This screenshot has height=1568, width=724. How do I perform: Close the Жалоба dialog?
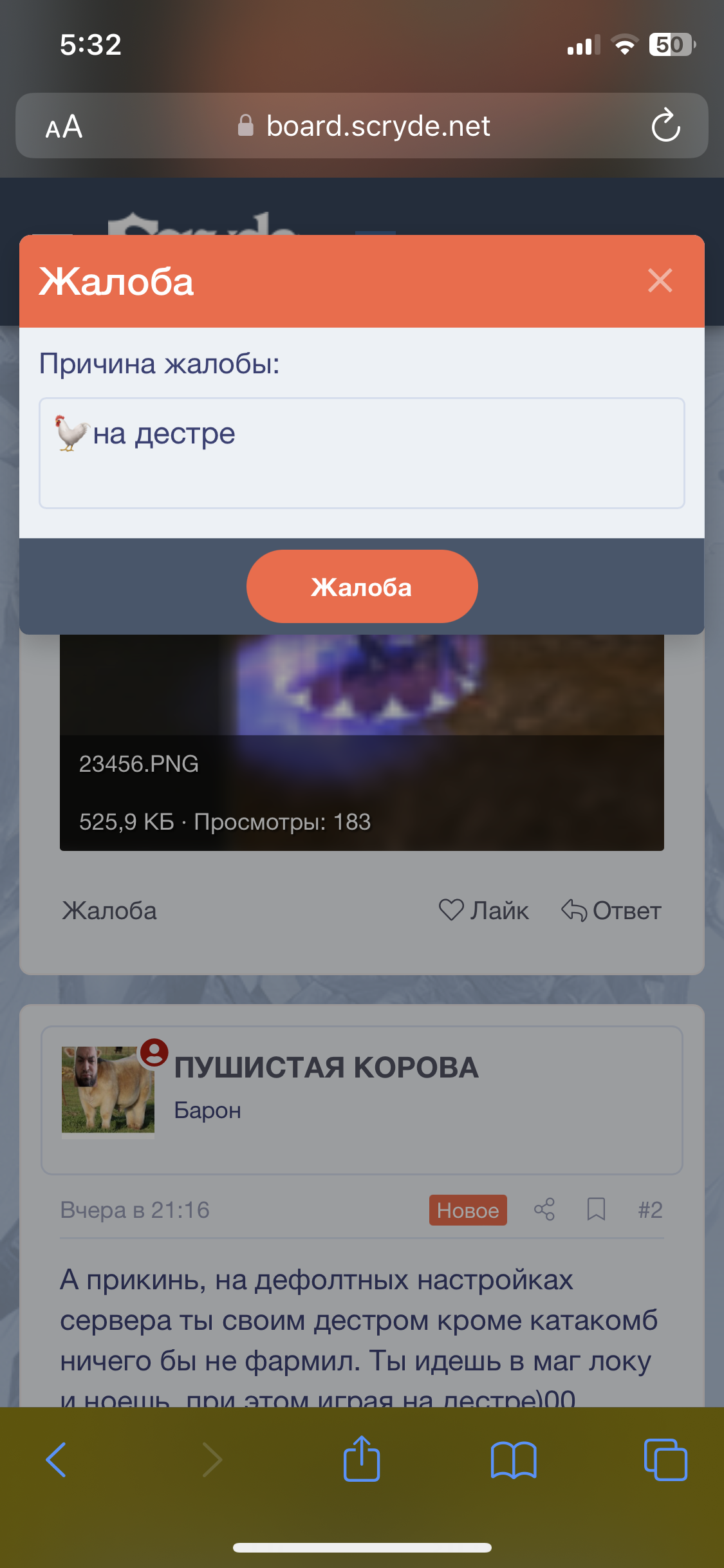click(660, 281)
